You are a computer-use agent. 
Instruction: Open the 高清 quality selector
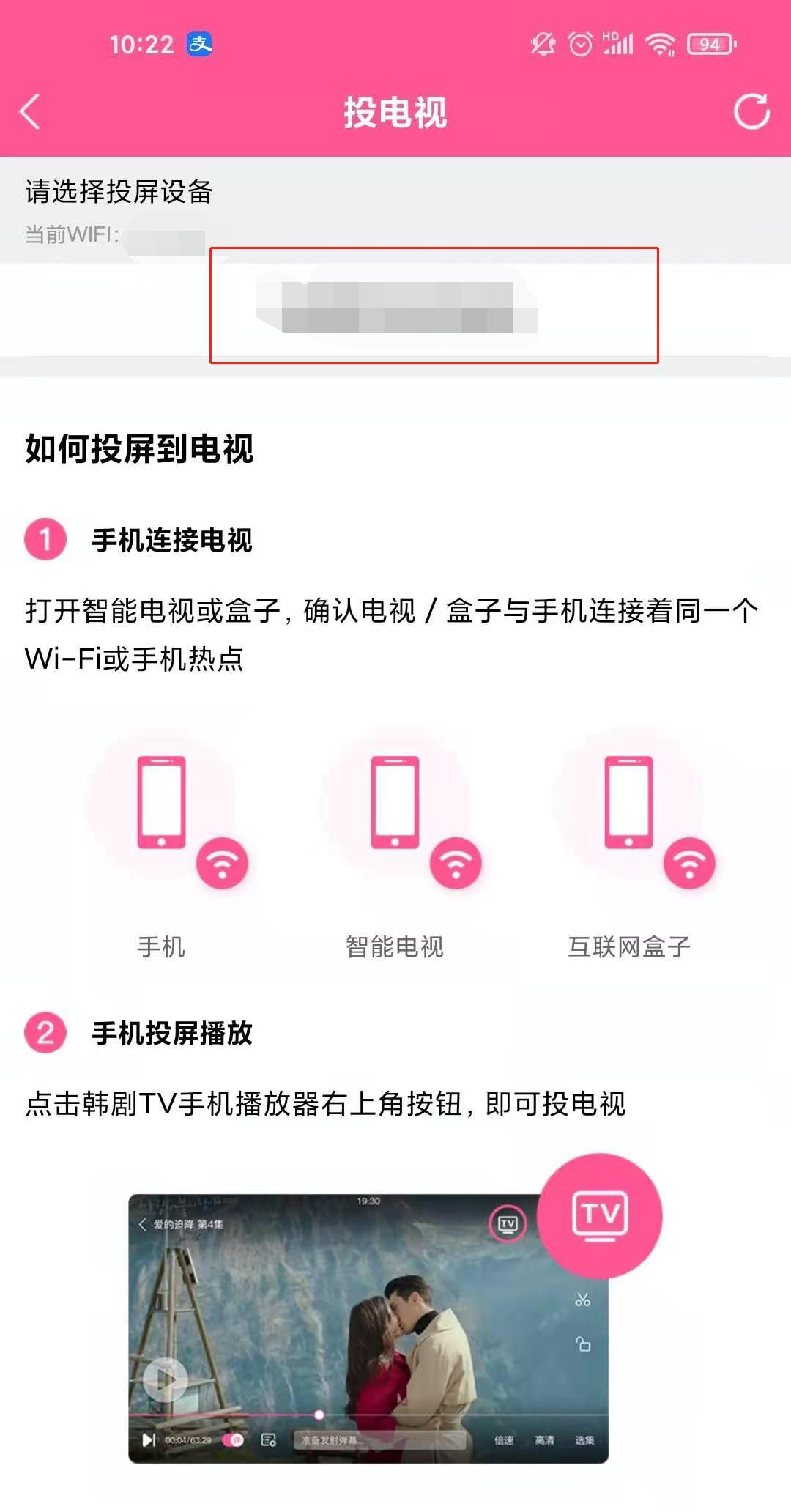544,1439
